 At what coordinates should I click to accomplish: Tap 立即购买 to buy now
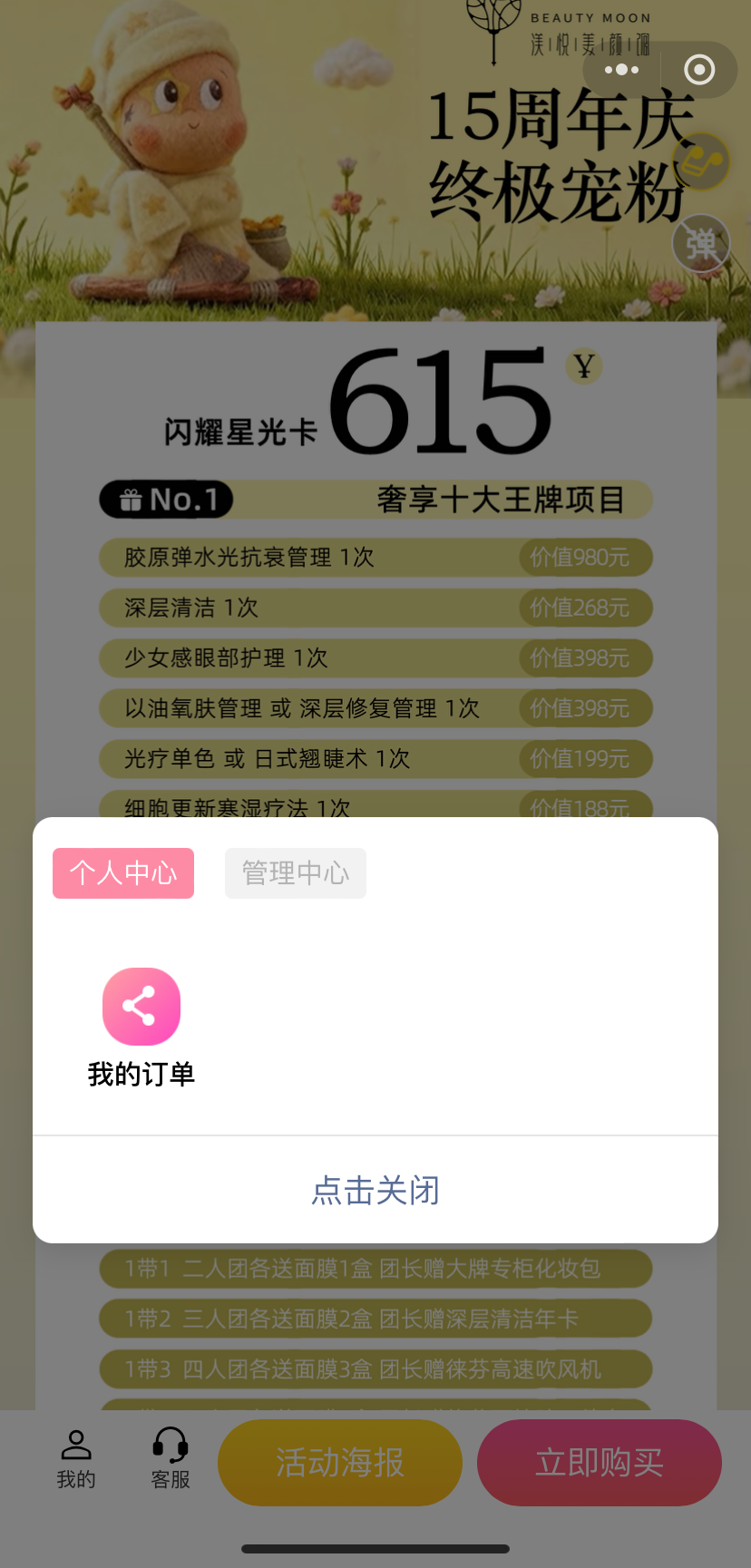(600, 1463)
